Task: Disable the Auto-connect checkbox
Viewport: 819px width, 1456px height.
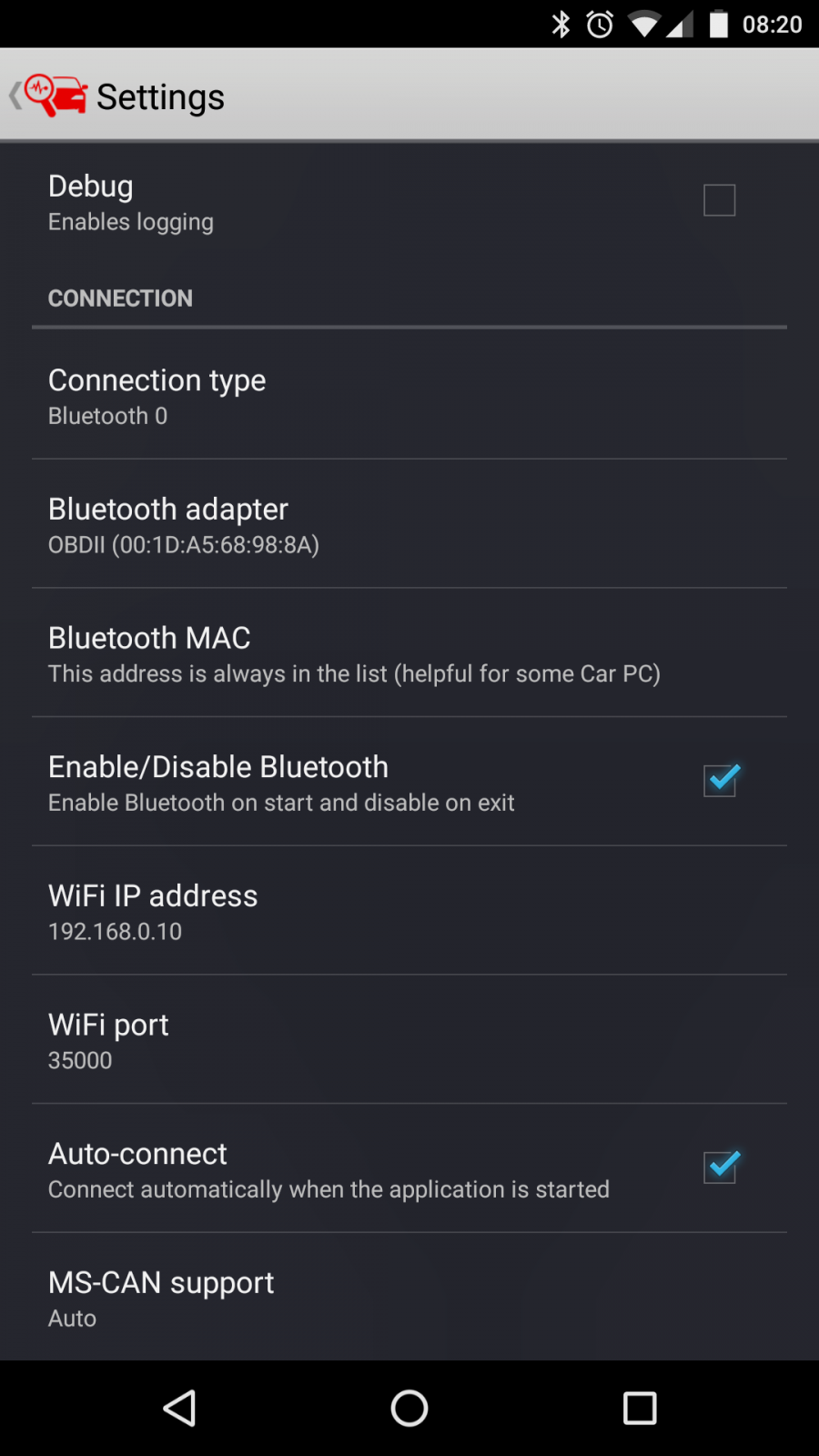Action: [x=719, y=1168]
